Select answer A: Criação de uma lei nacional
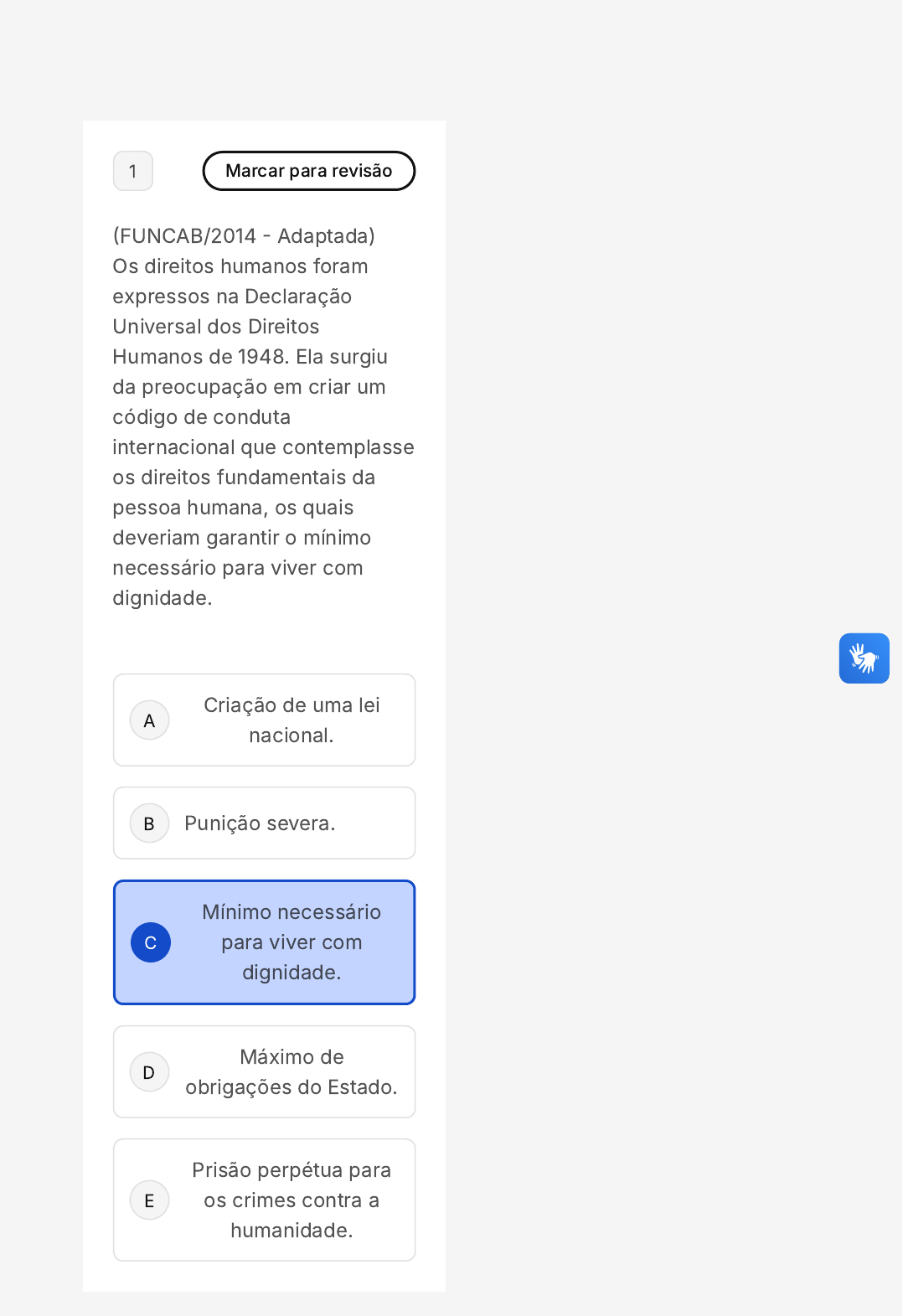This screenshot has height=1316, width=903. click(x=265, y=720)
